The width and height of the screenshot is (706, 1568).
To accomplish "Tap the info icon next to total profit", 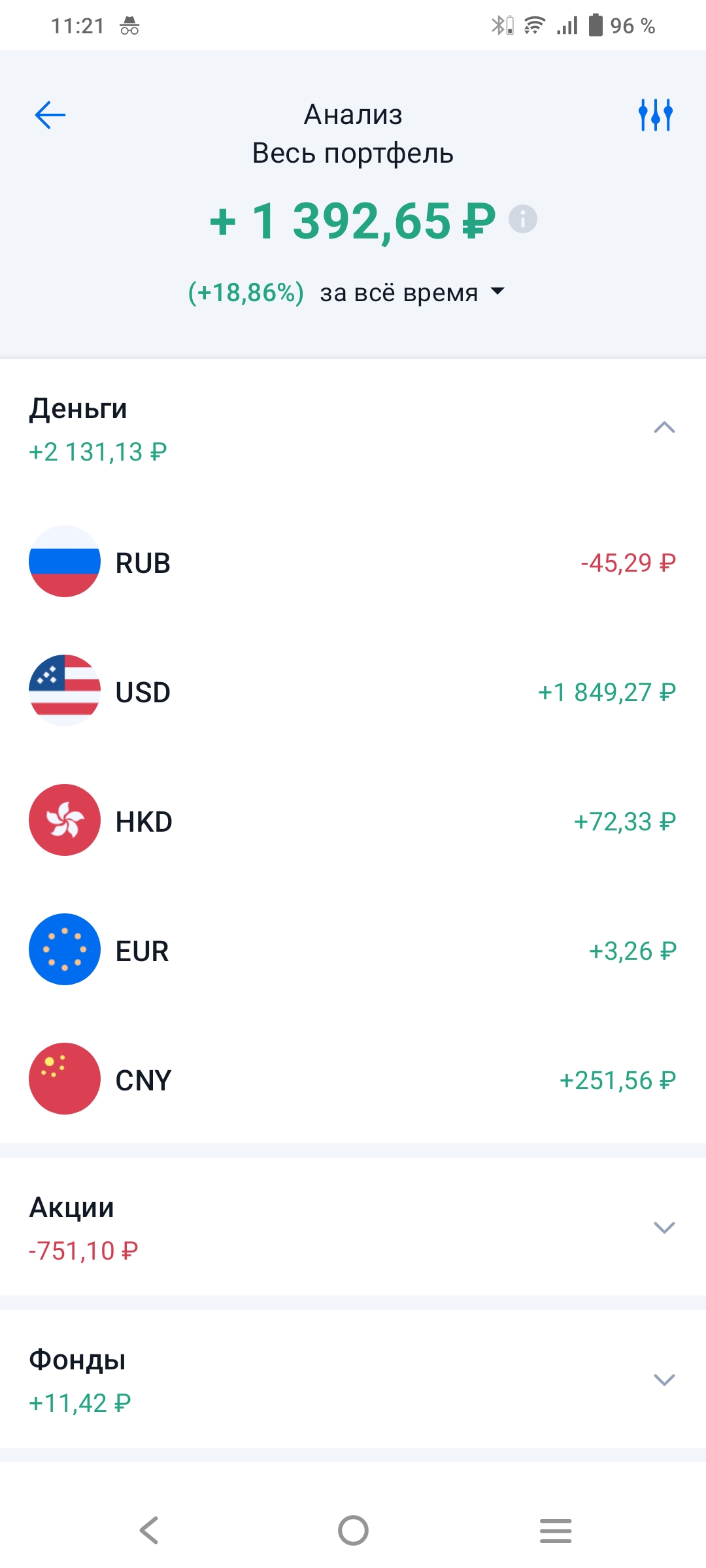I will (523, 219).
